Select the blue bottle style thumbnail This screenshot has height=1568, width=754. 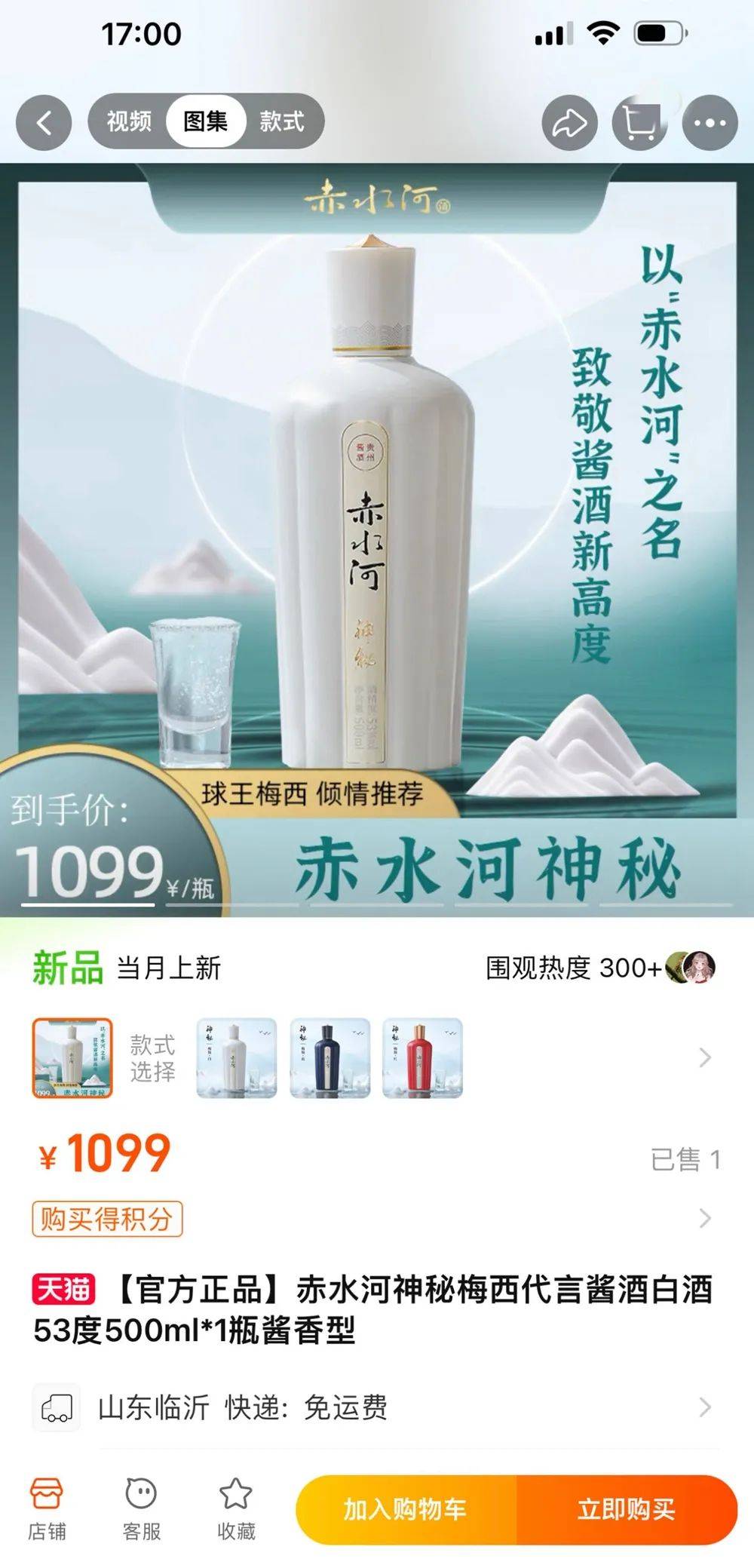[x=329, y=1057]
